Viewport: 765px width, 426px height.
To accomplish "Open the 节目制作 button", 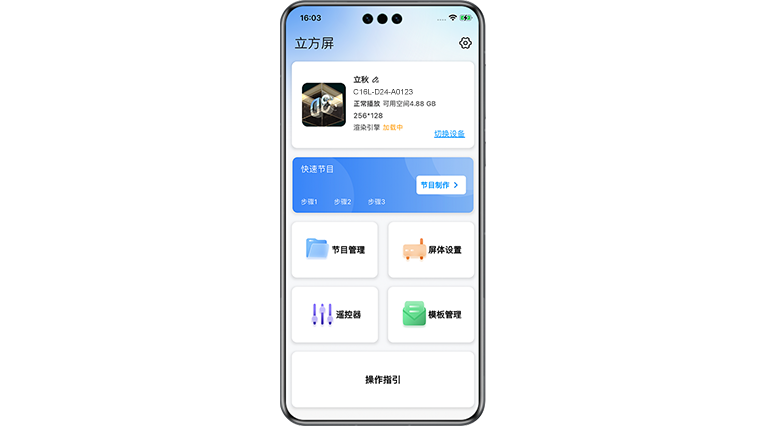I will (x=440, y=185).
